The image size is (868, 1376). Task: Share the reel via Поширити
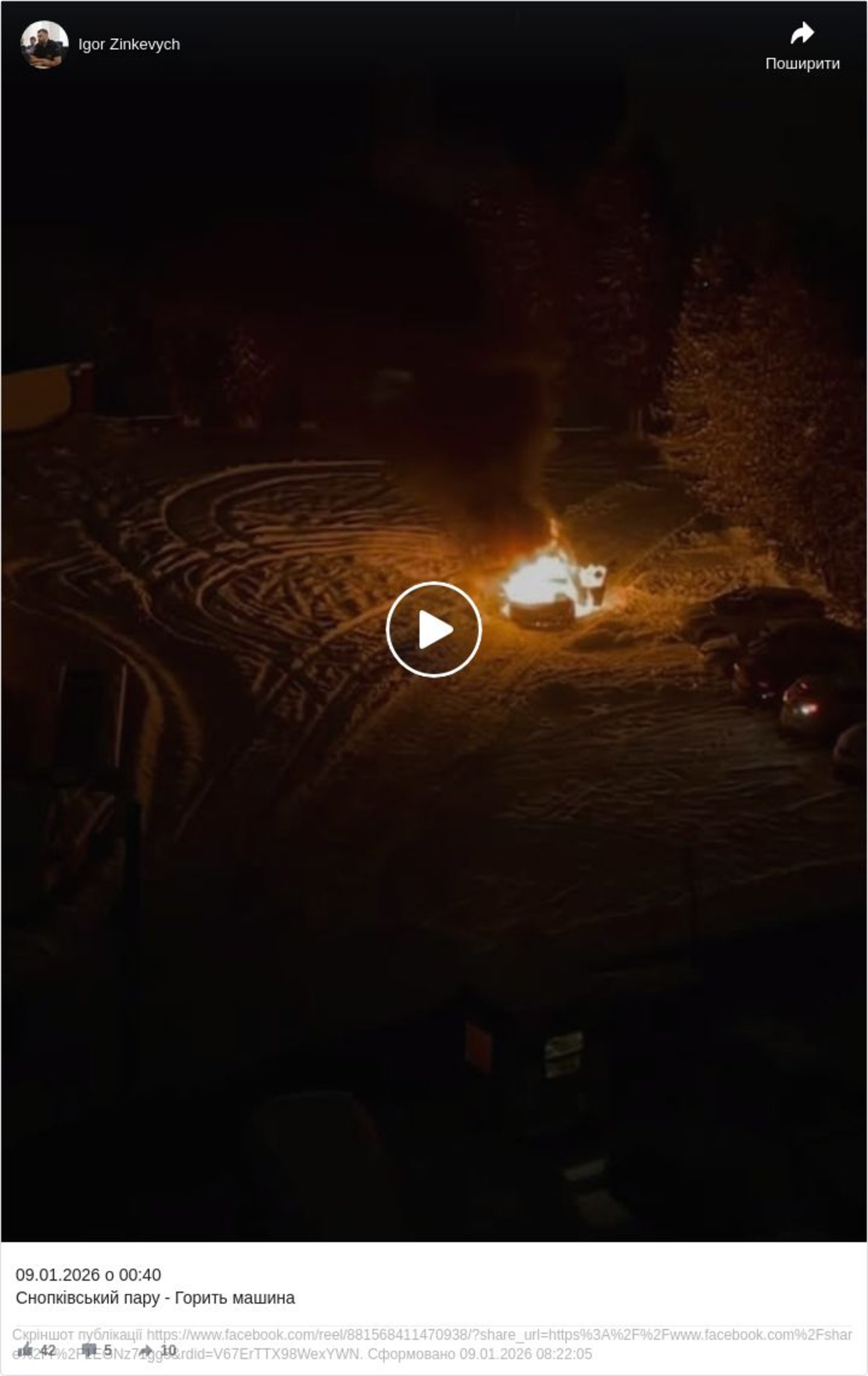click(x=802, y=46)
